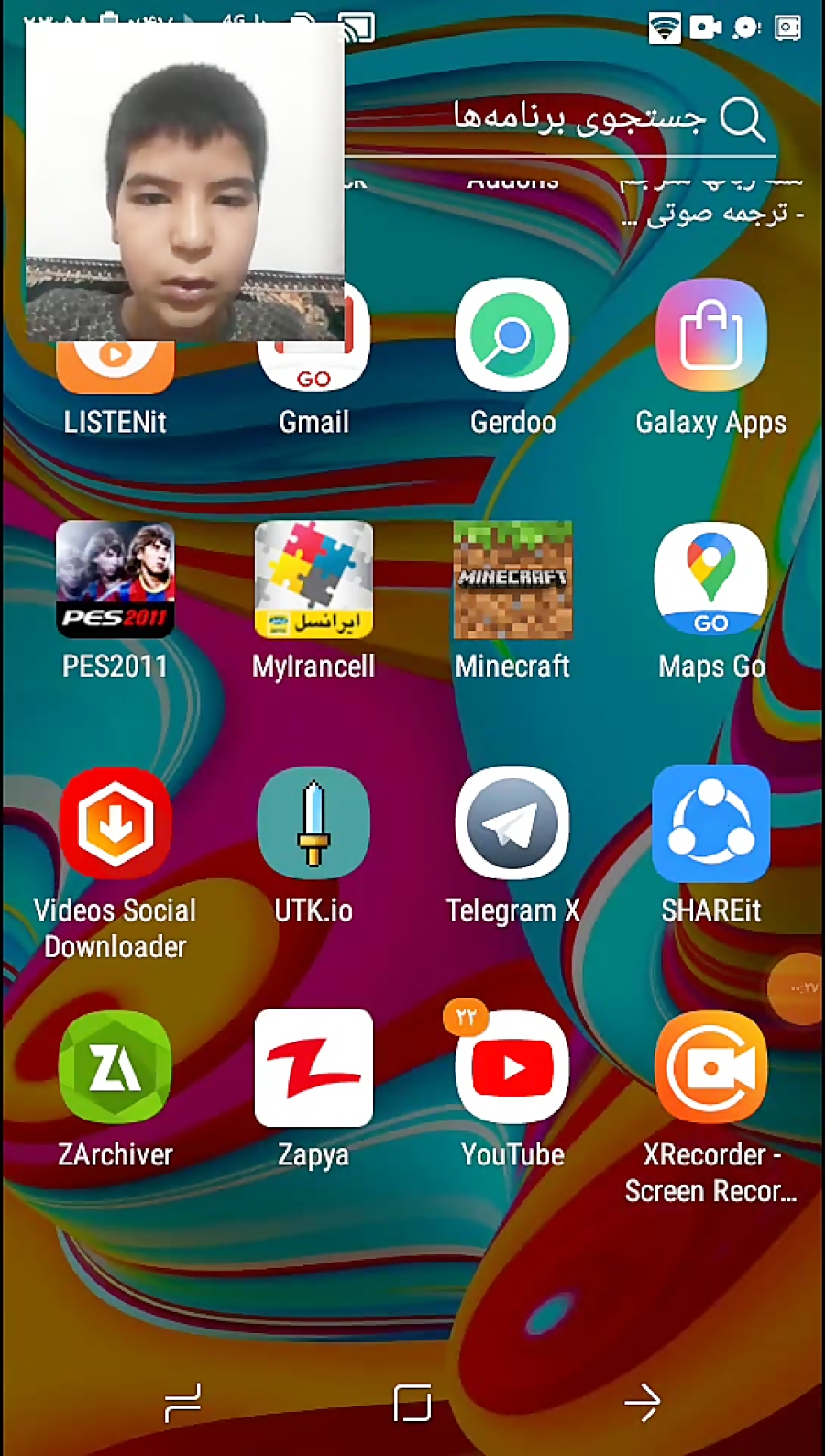Go to the home screen
Image resolution: width=825 pixels, height=1456 pixels.
tap(412, 1403)
